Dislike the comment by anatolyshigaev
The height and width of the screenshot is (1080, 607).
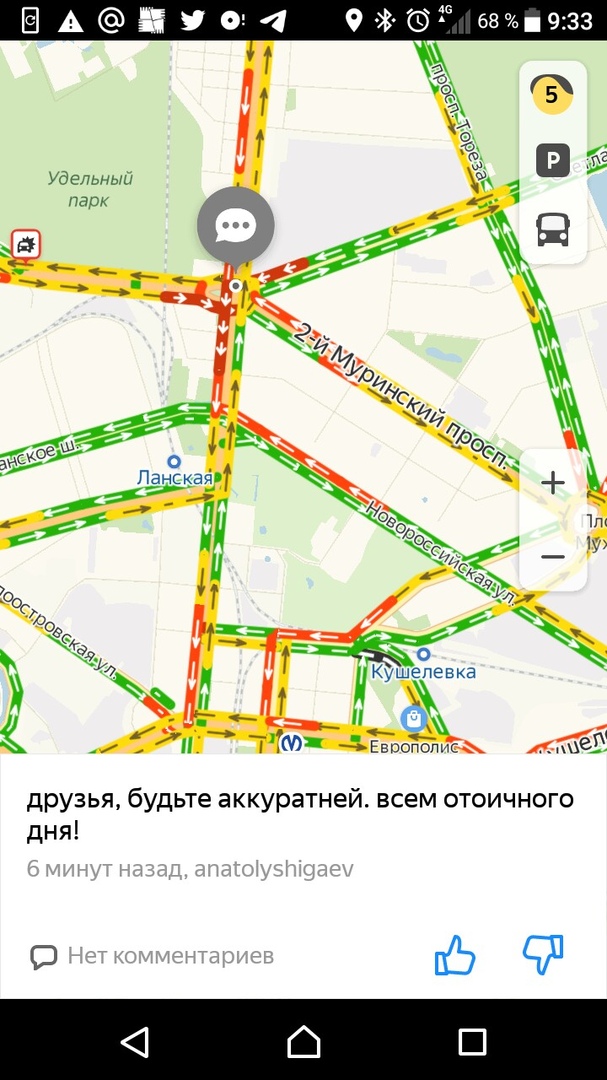click(x=543, y=955)
